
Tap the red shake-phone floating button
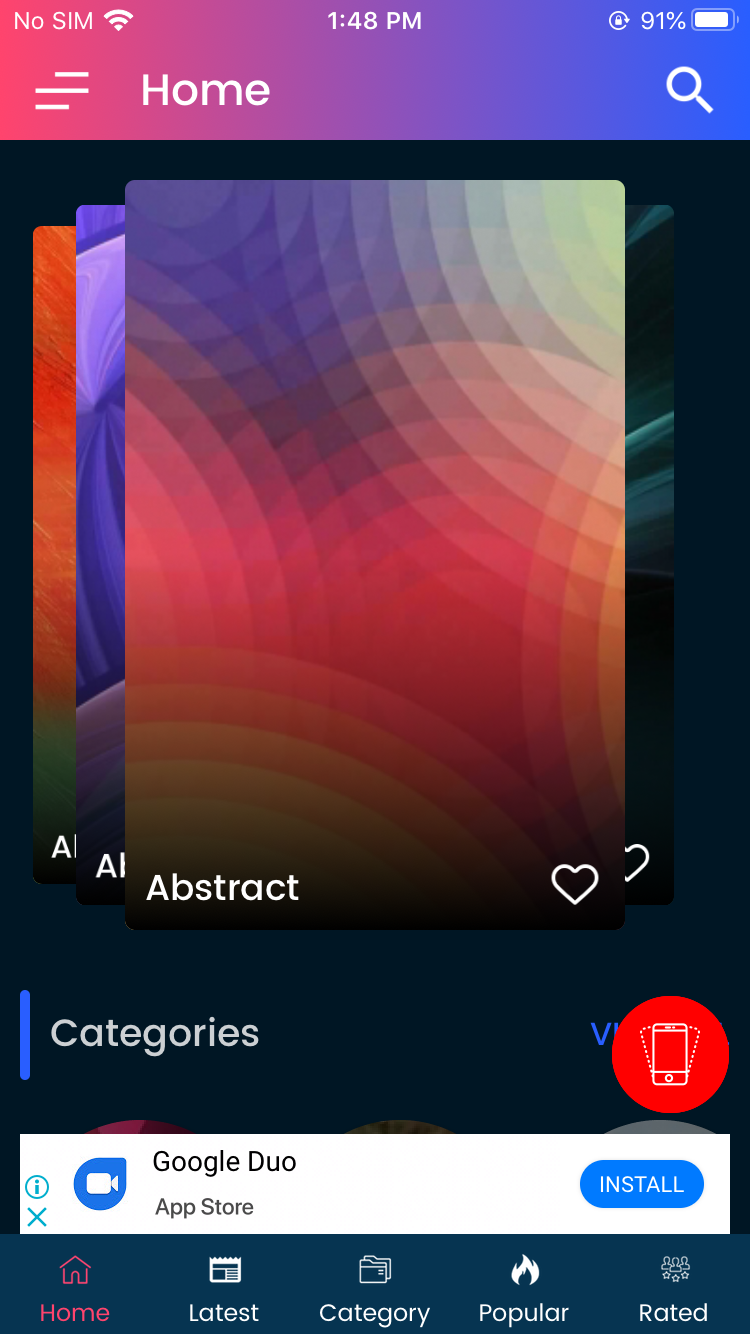(x=670, y=1054)
